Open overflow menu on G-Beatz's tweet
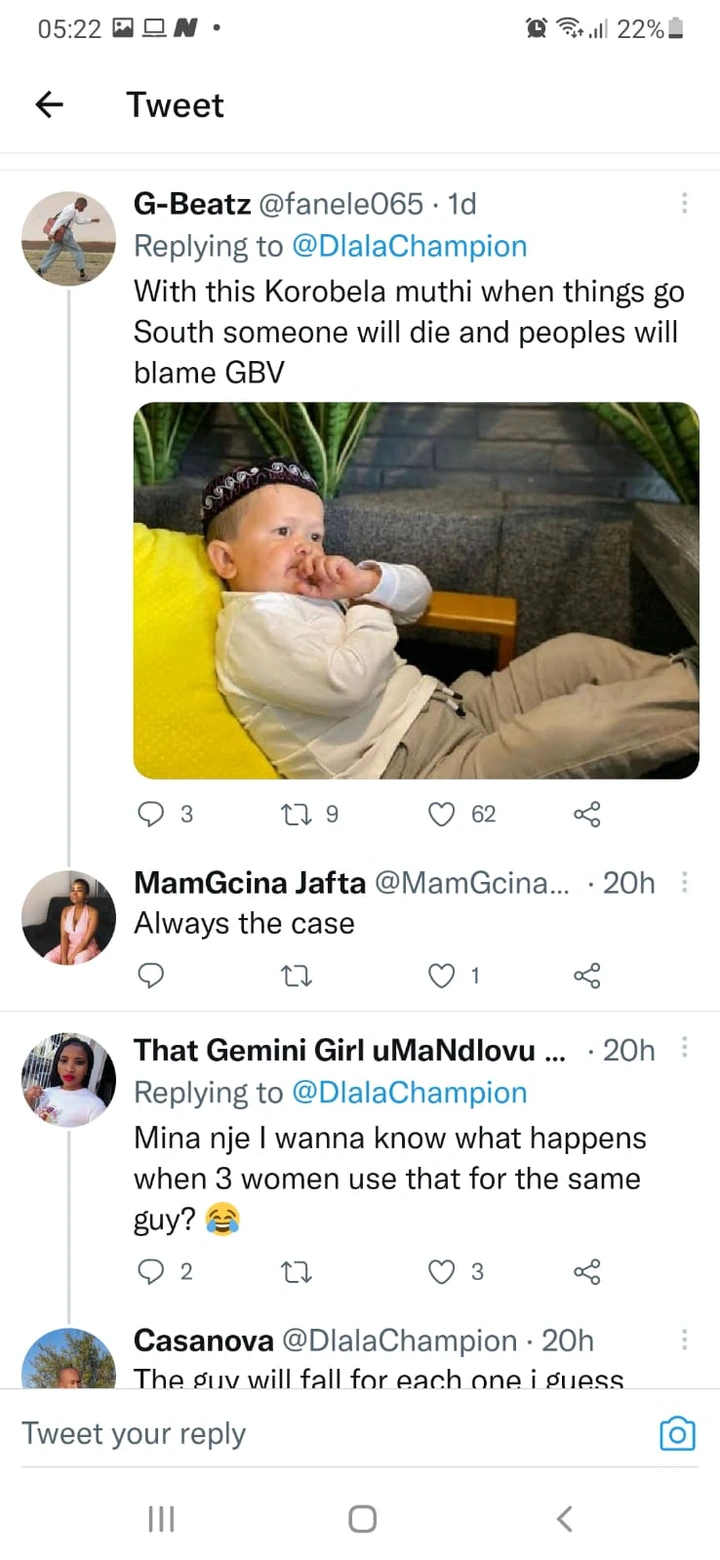Screen dimensions: 720x1560 684,204
